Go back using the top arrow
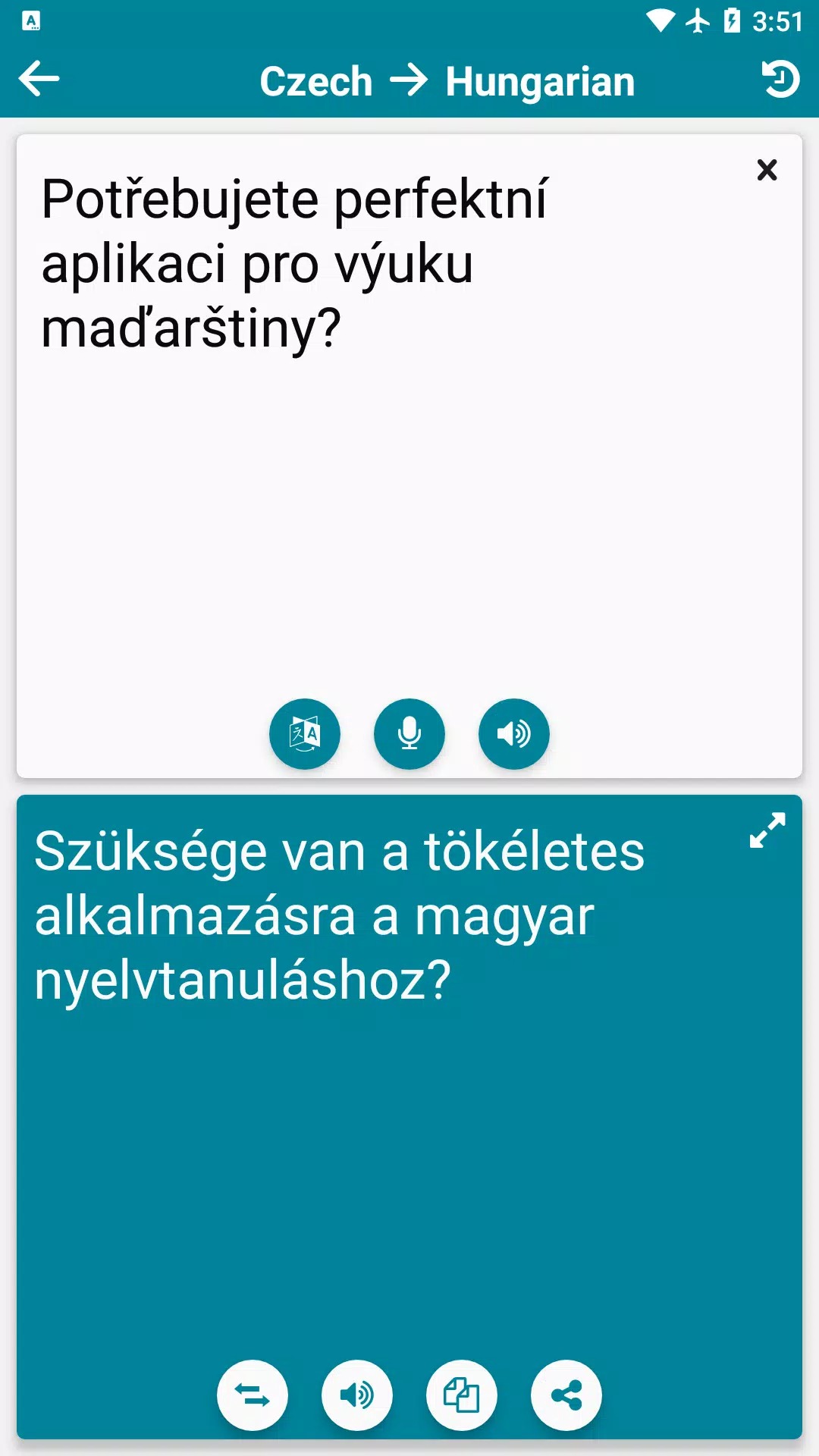This screenshot has height=1456, width=819. [39, 79]
